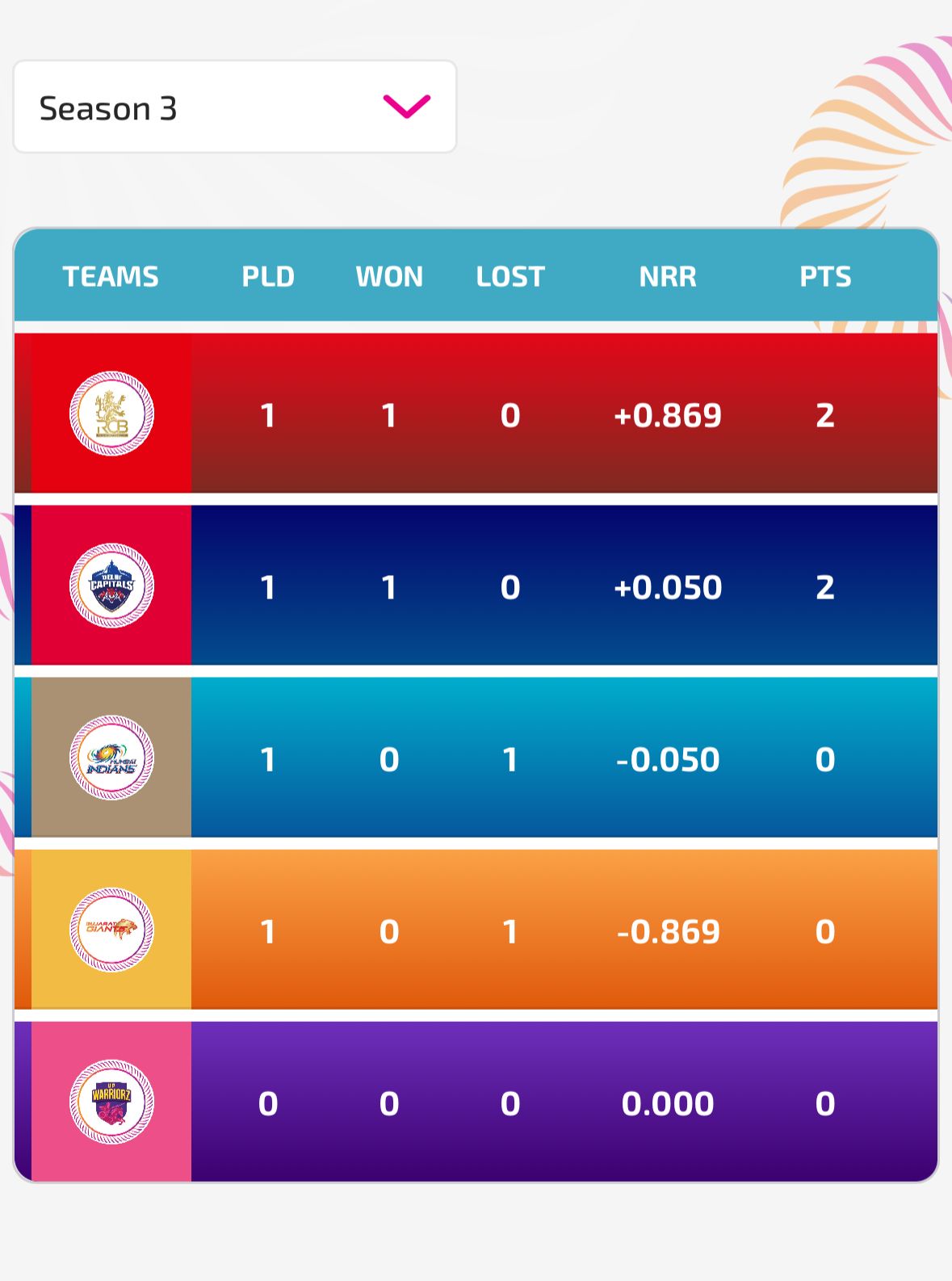The height and width of the screenshot is (1281, 952).
Task: Click the NRR column header
Action: pyautogui.click(x=668, y=276)
